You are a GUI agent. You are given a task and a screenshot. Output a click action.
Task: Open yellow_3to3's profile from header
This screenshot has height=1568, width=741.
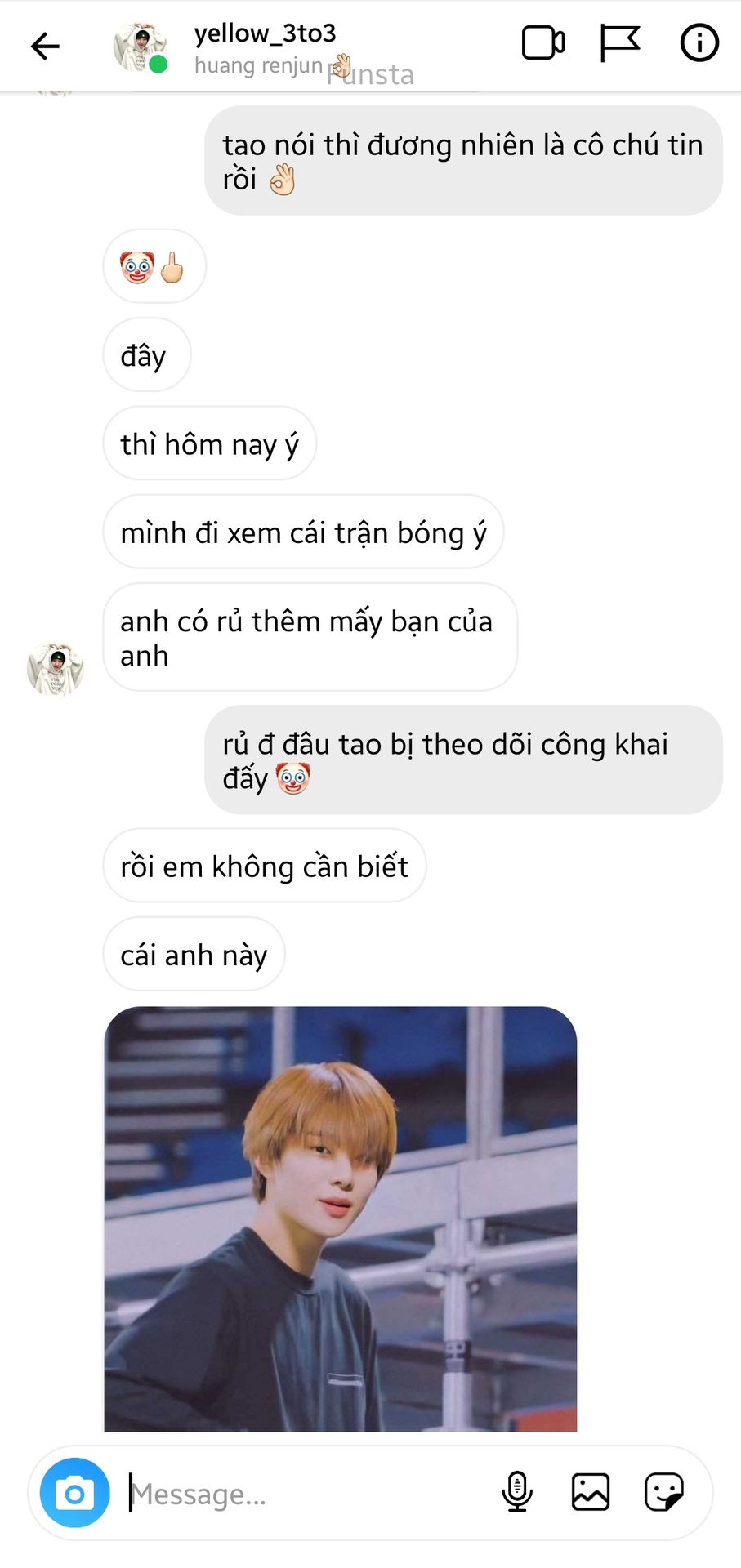click(x=265, y=48)
